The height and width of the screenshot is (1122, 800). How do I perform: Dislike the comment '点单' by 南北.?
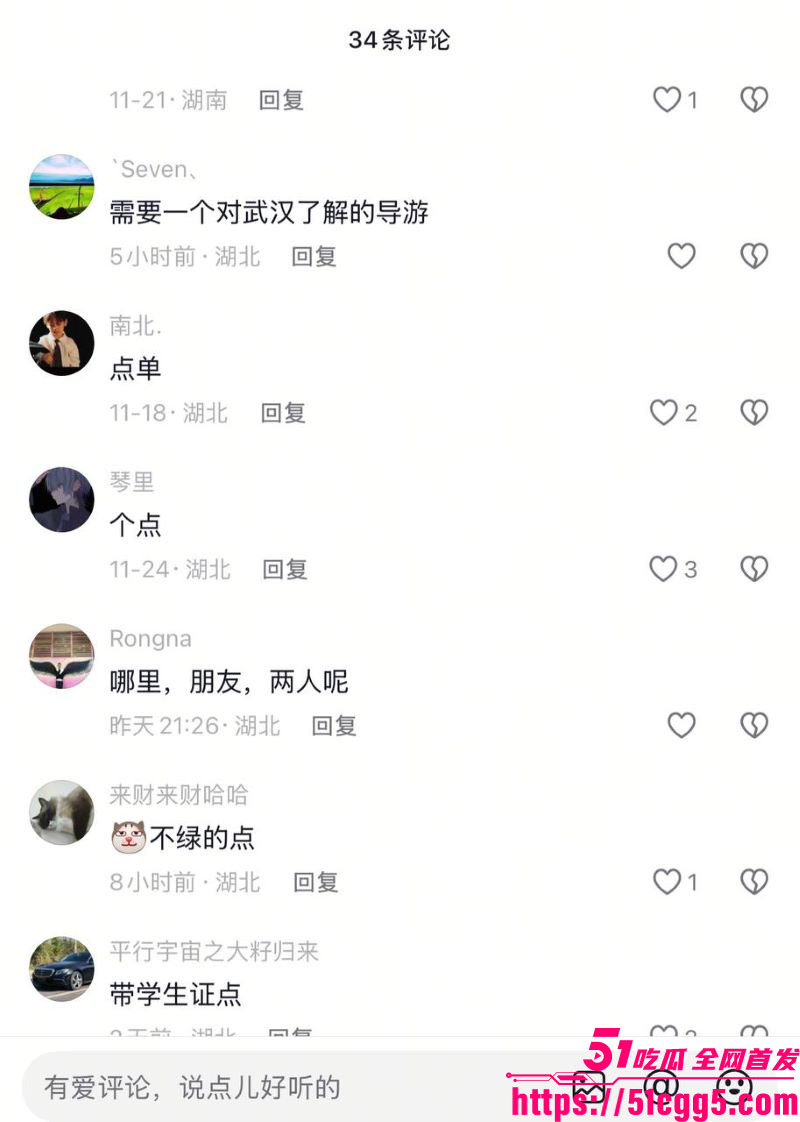coord(753,412)
